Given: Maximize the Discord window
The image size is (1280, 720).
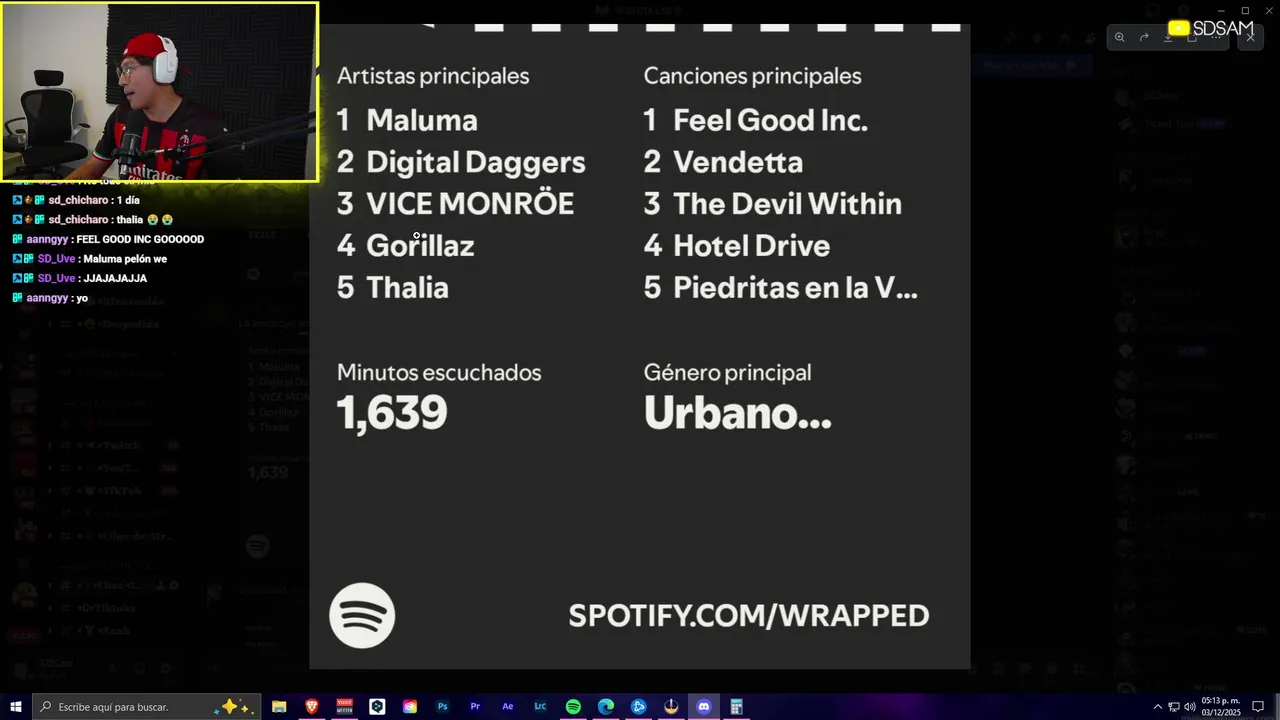Looking at the screenshot, I should pyautogui.click(x=1245, y=10).
